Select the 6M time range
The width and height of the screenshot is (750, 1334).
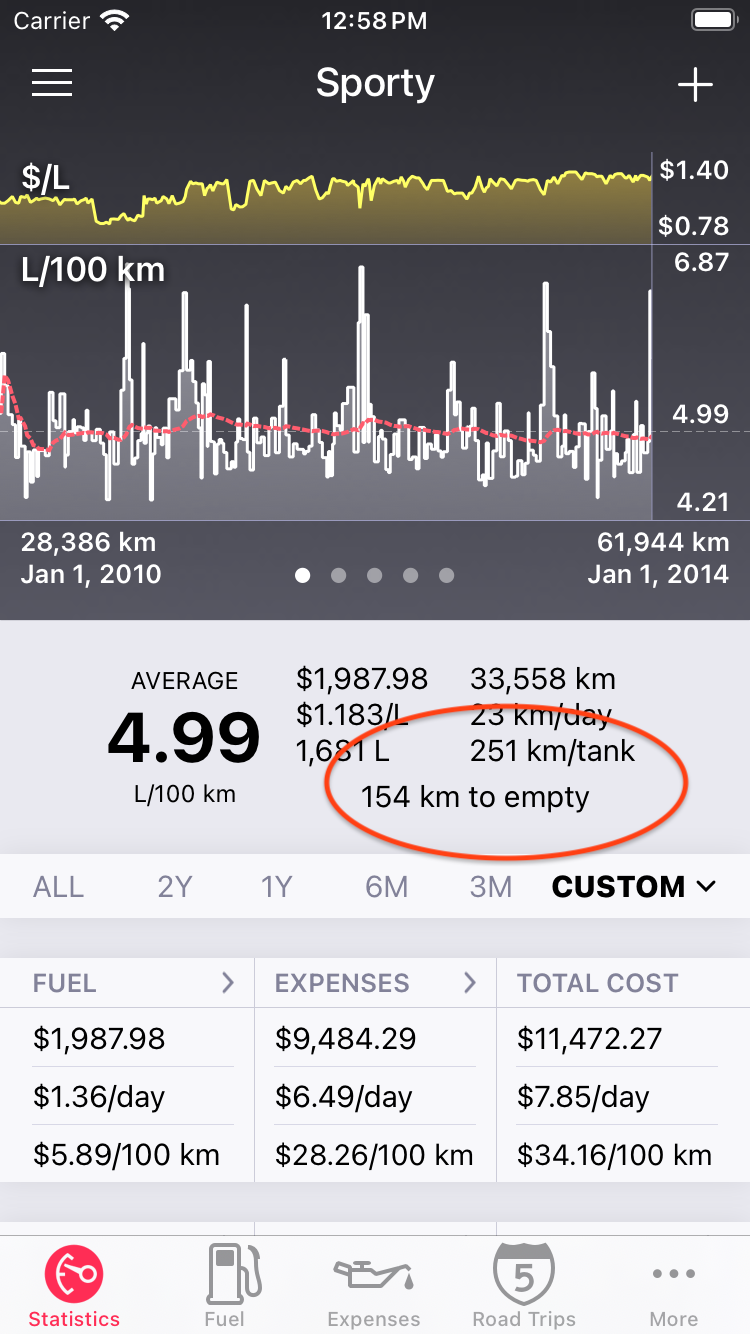387,887
